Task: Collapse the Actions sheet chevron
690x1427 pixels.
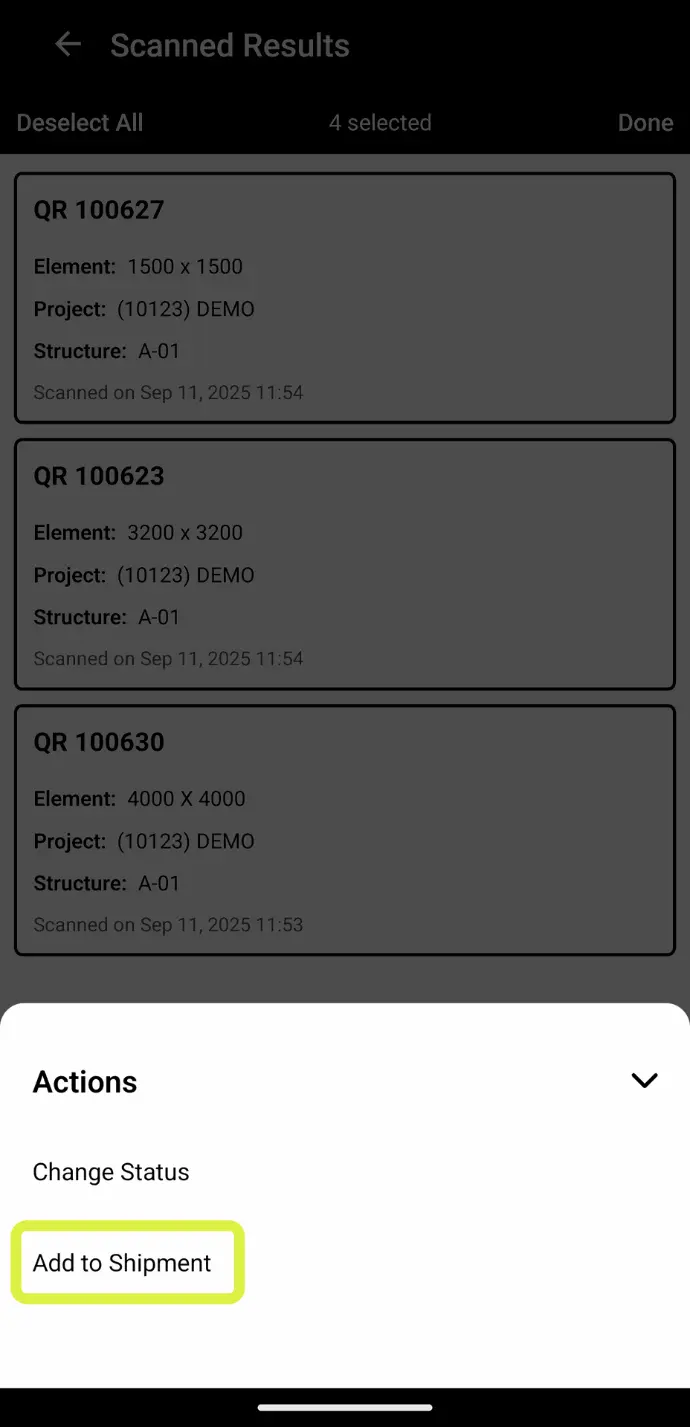Action: click(x=644, y=1081)
